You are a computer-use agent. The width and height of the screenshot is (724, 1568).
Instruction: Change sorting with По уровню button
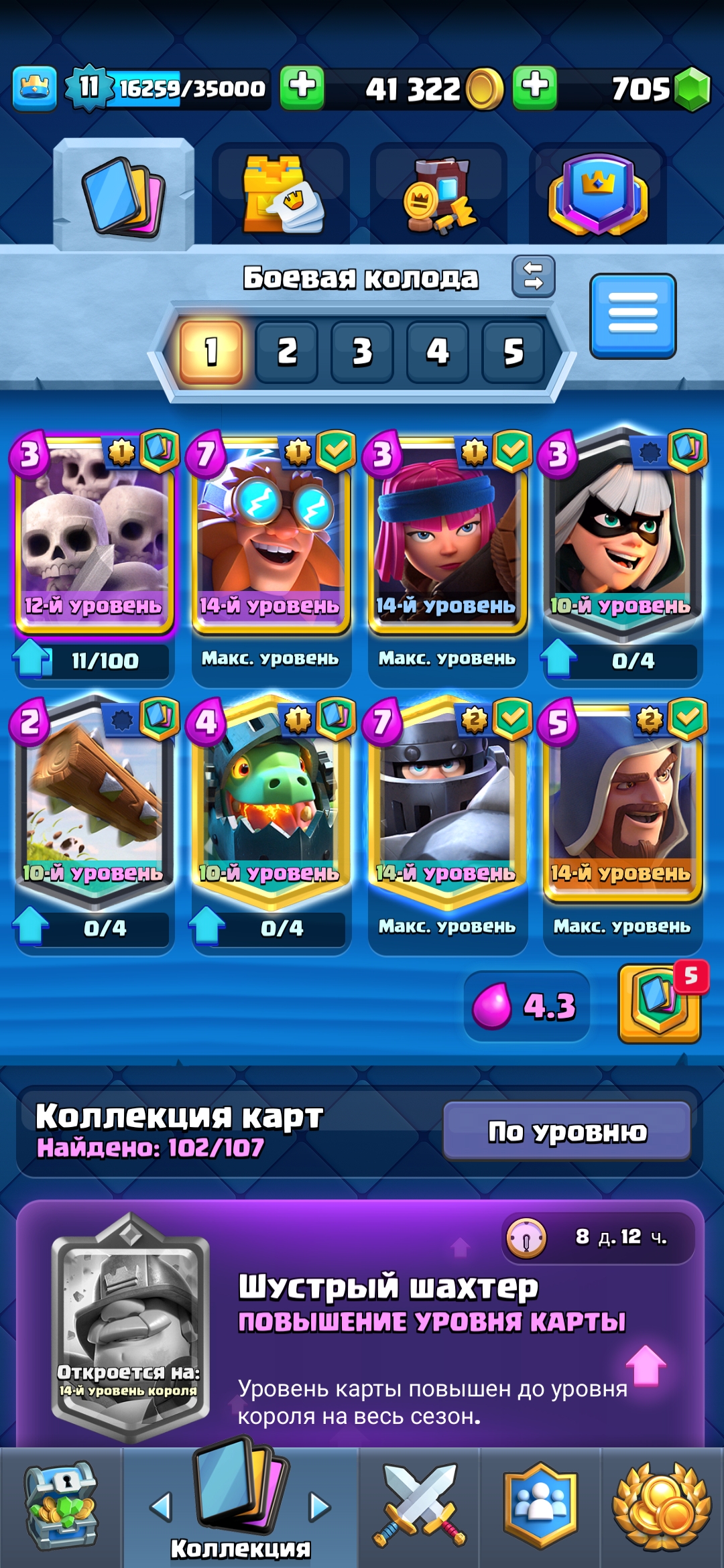point(567,1131)
